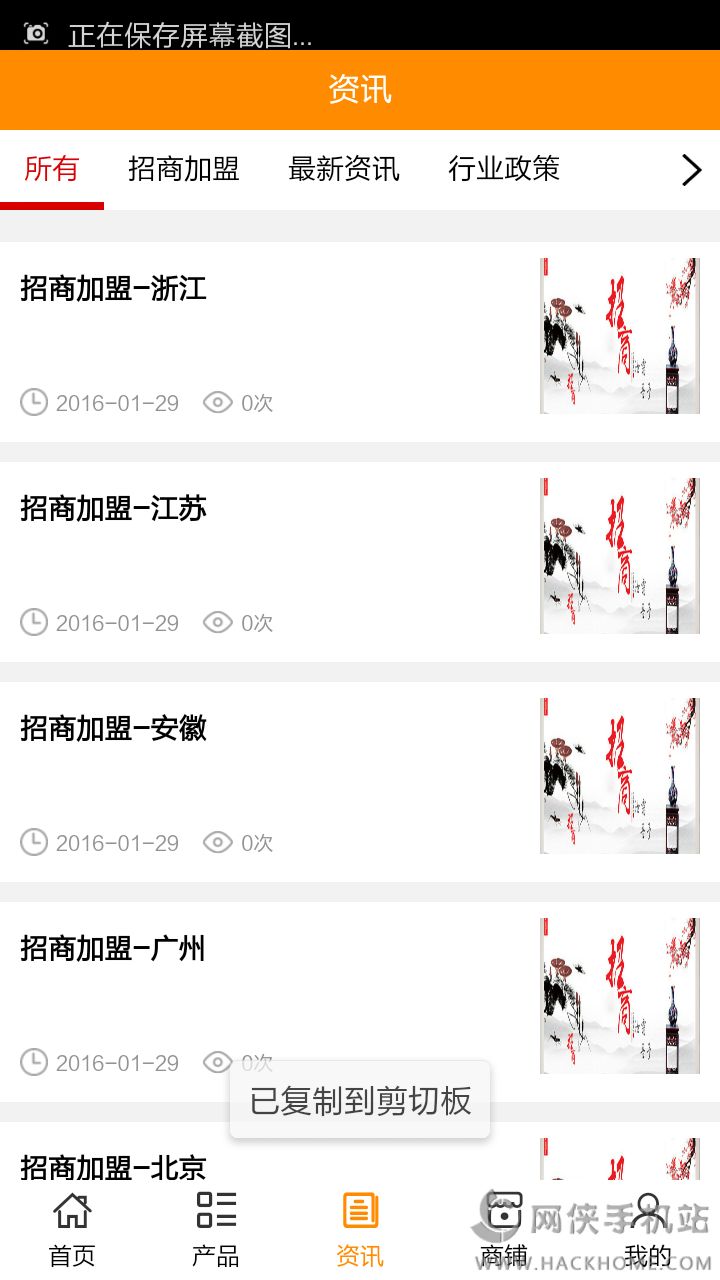The width and height of the screenshot is (720, 1280).
Task: Expand more category tabs with the arrow
Action: 691,170
